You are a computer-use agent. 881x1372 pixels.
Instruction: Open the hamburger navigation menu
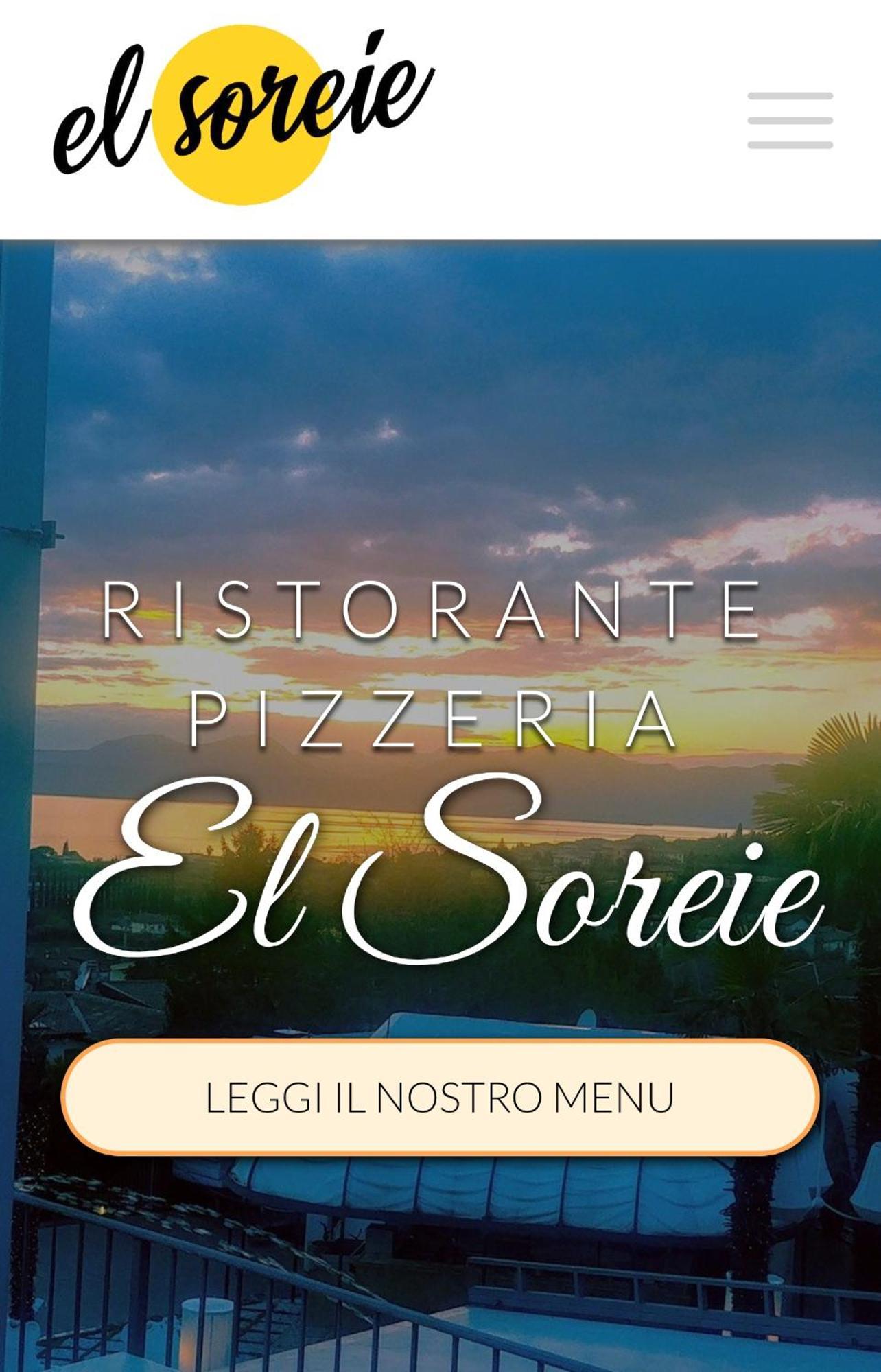(790, 120)
